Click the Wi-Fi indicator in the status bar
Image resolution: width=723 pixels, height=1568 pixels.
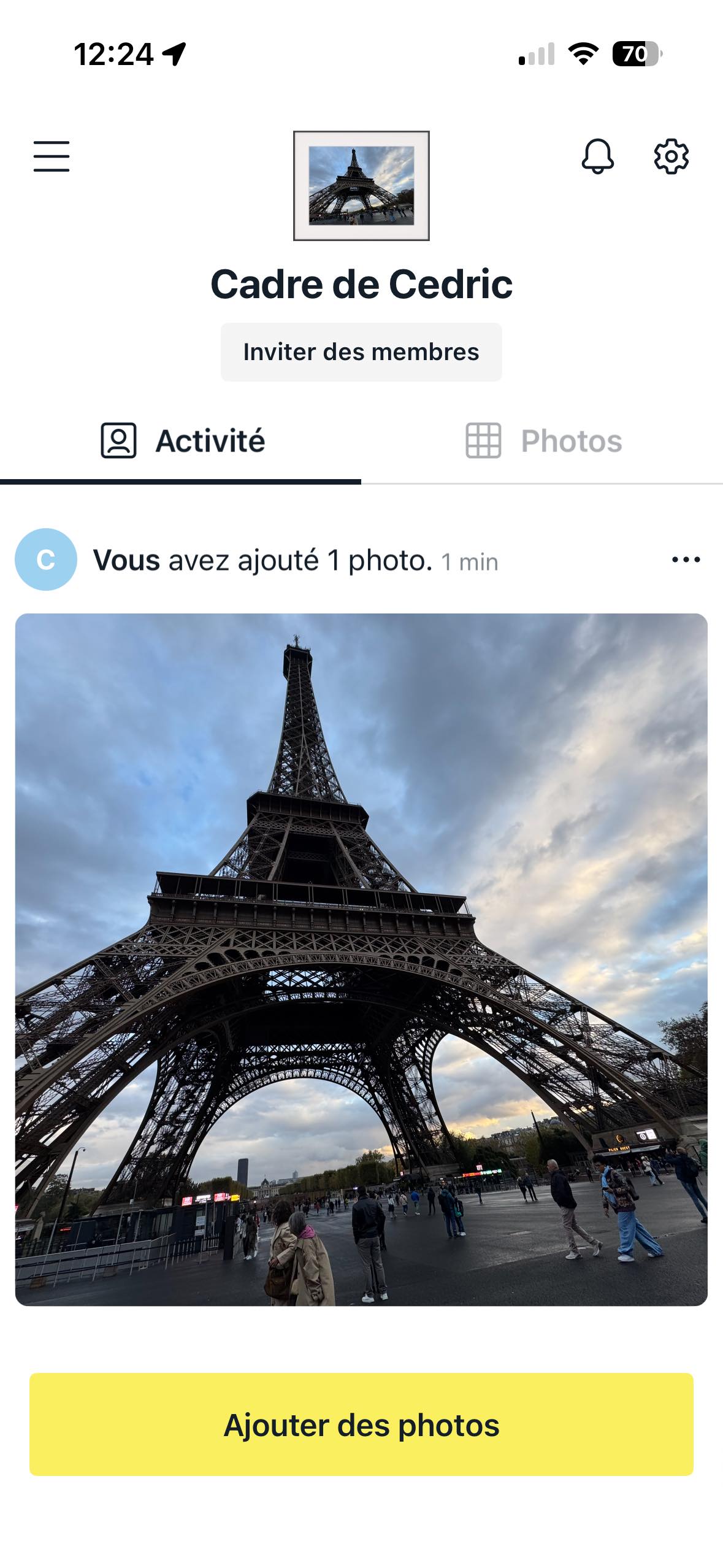point(582,55)
